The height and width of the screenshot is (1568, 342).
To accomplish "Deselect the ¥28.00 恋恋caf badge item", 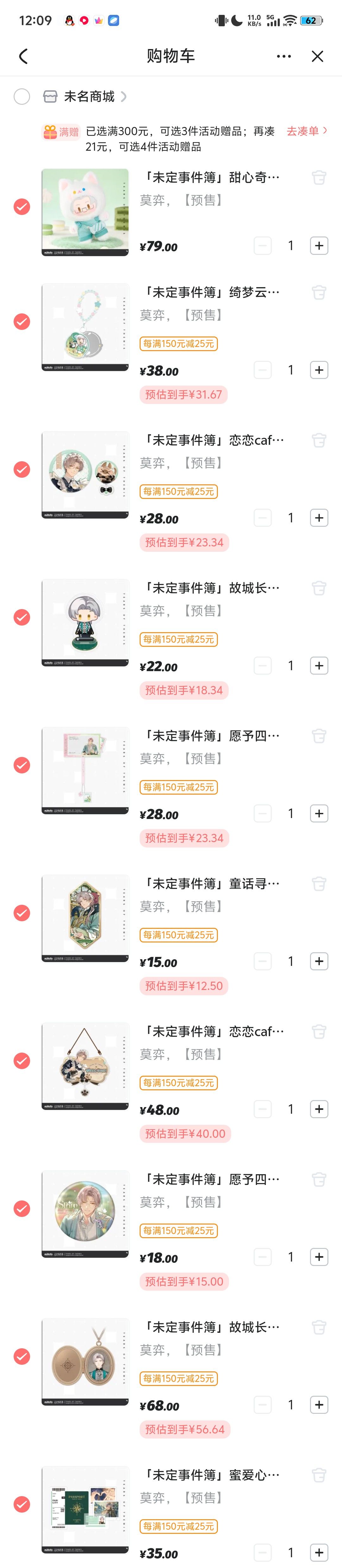I will [x=22, y=469].
